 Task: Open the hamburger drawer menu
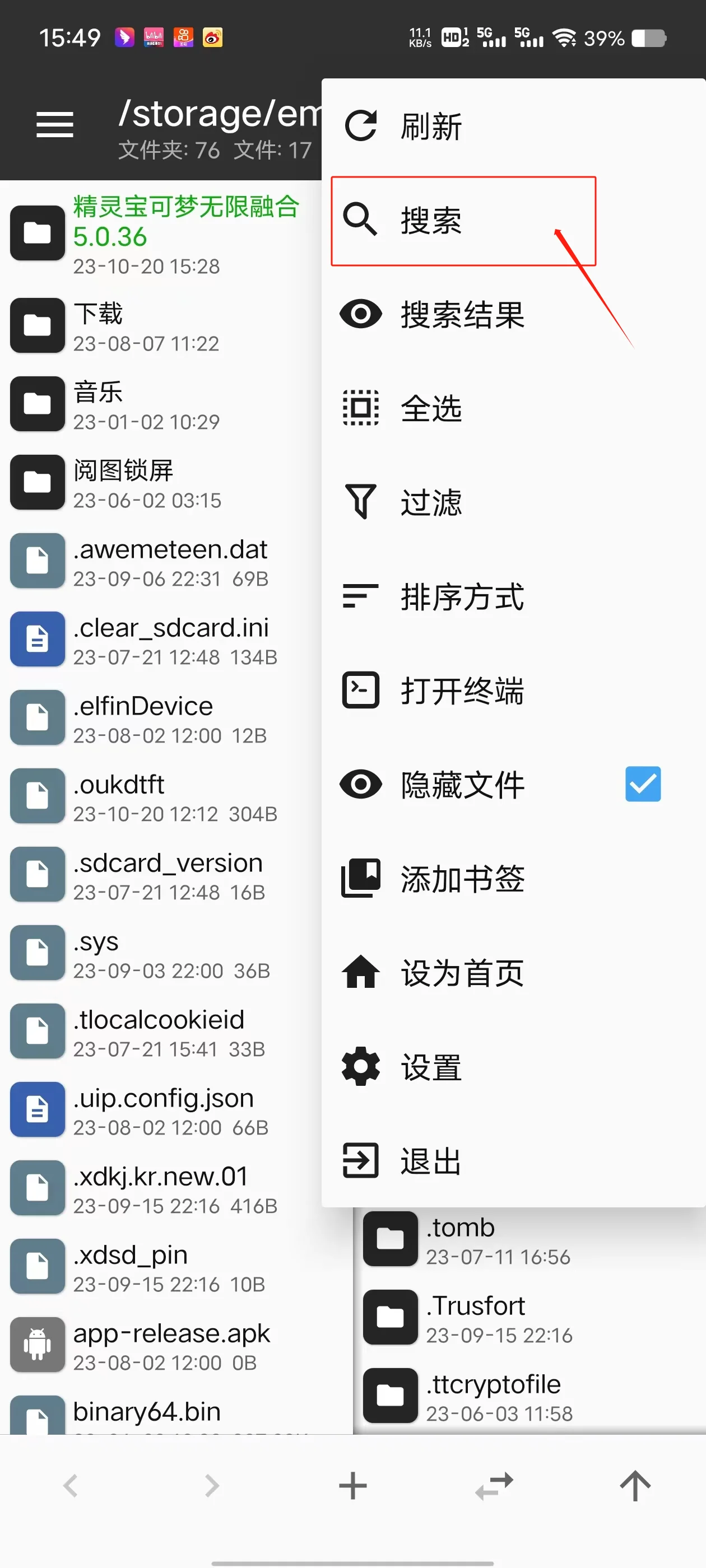[x=55, y=125]
